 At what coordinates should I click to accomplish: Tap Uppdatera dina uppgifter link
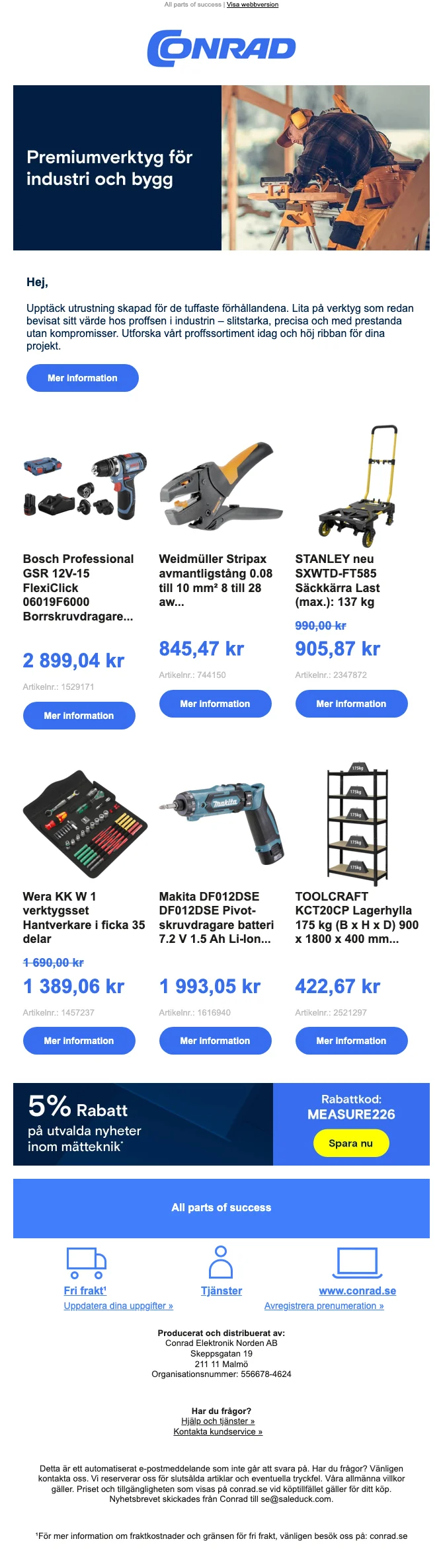click(x=118, y=1306)
